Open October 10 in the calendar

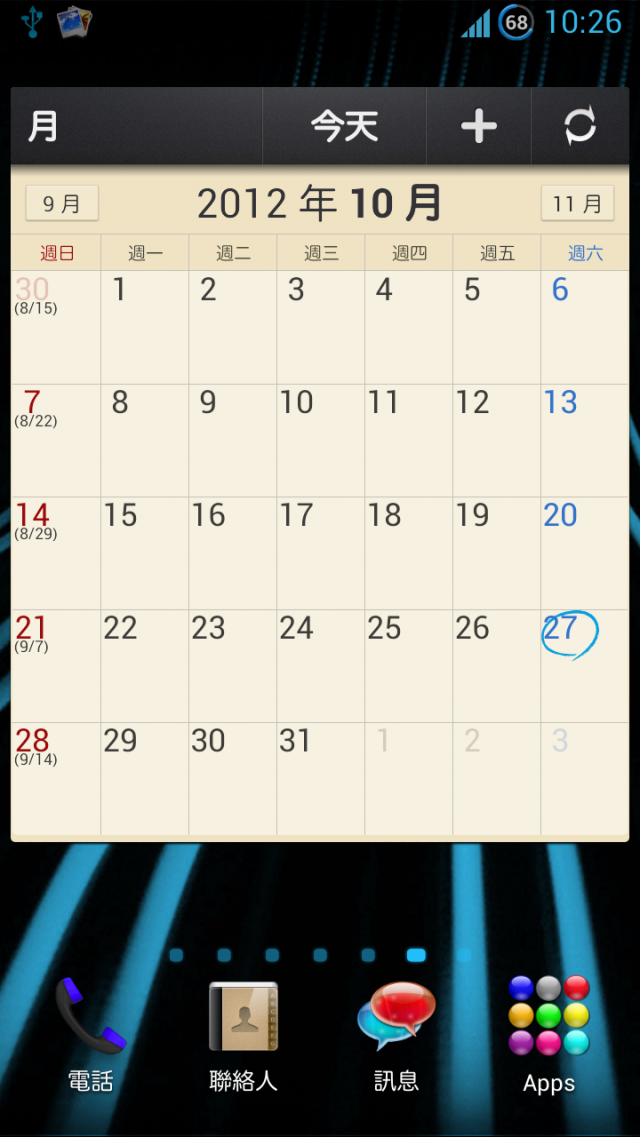(320, 440)
